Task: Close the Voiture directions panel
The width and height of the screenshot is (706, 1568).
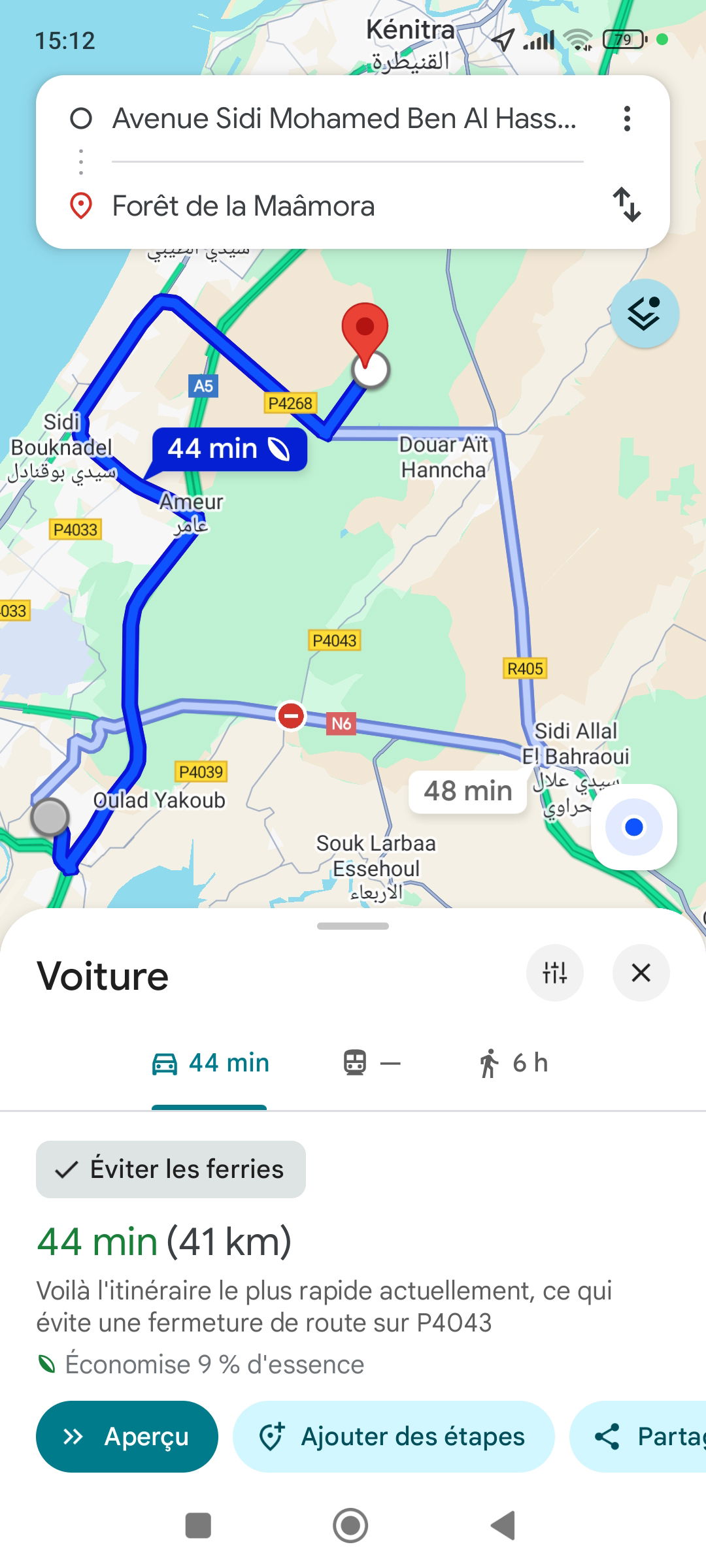Action: point(641,973)
